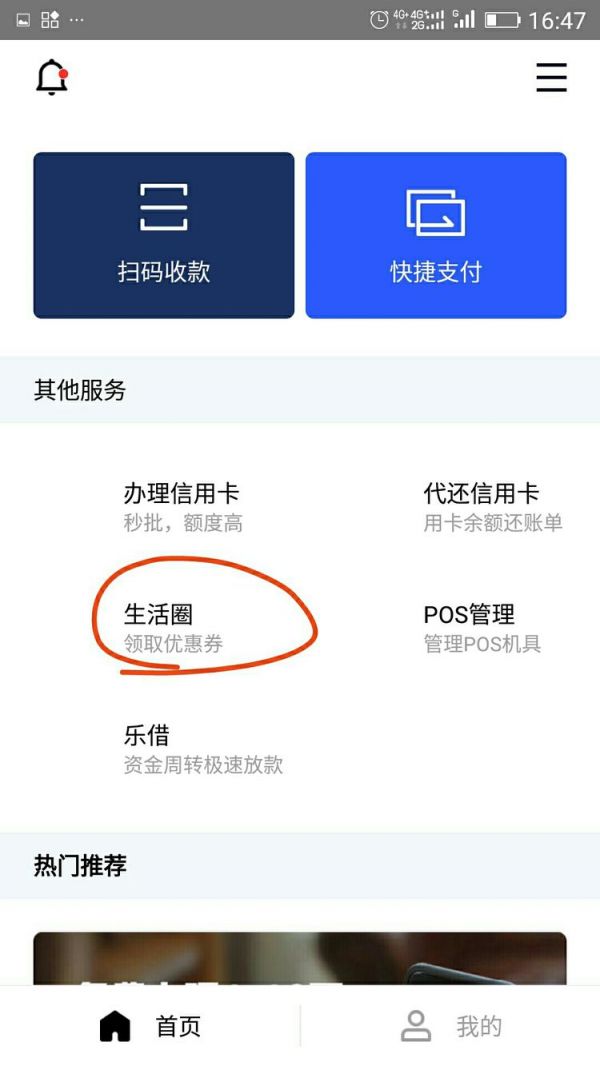Open the banner under 热门推荐
This screenshot has height=1066, width=600.
click(300, 958)
